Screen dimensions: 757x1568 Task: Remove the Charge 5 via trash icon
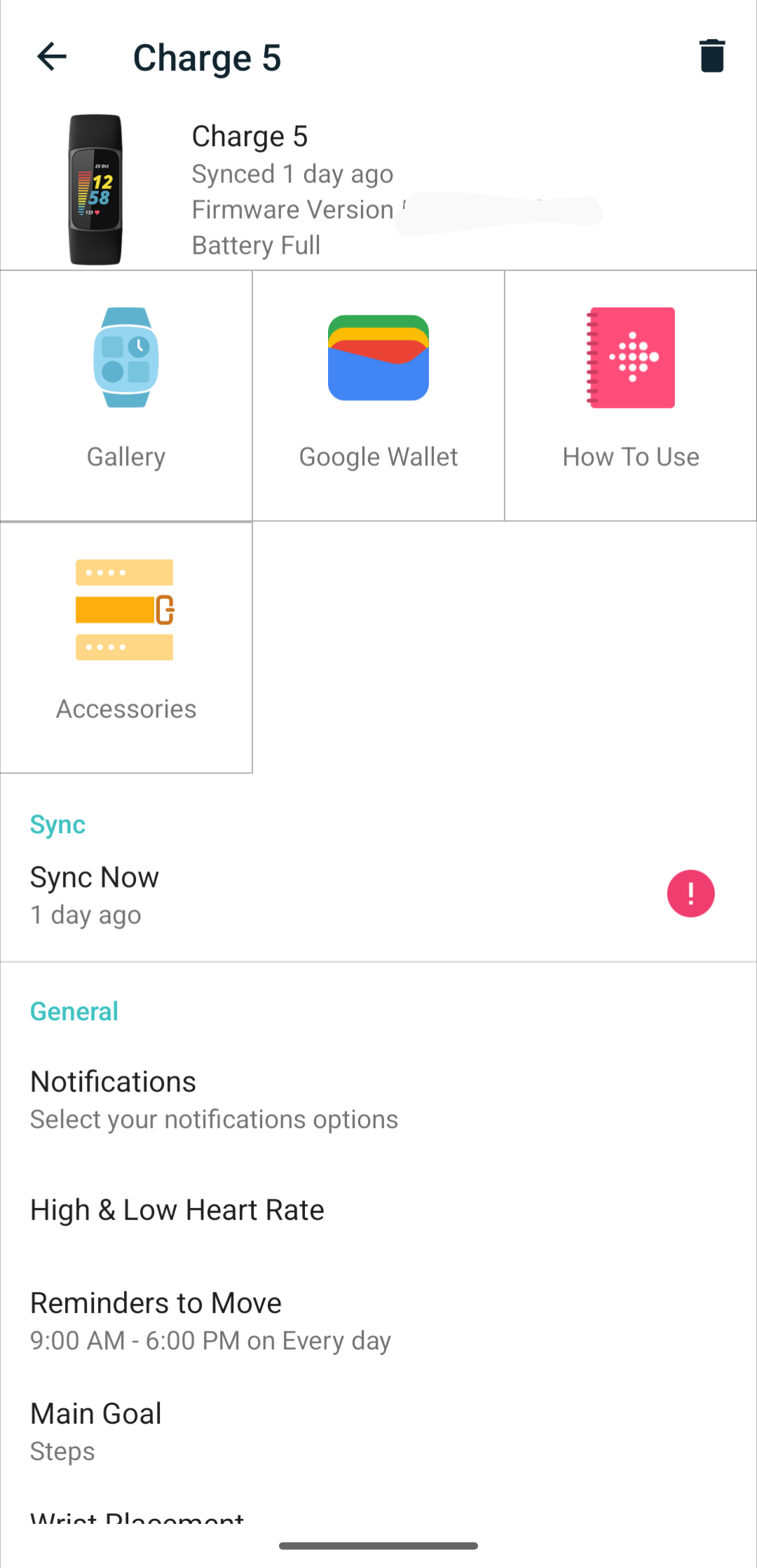(x=711, y=56)
